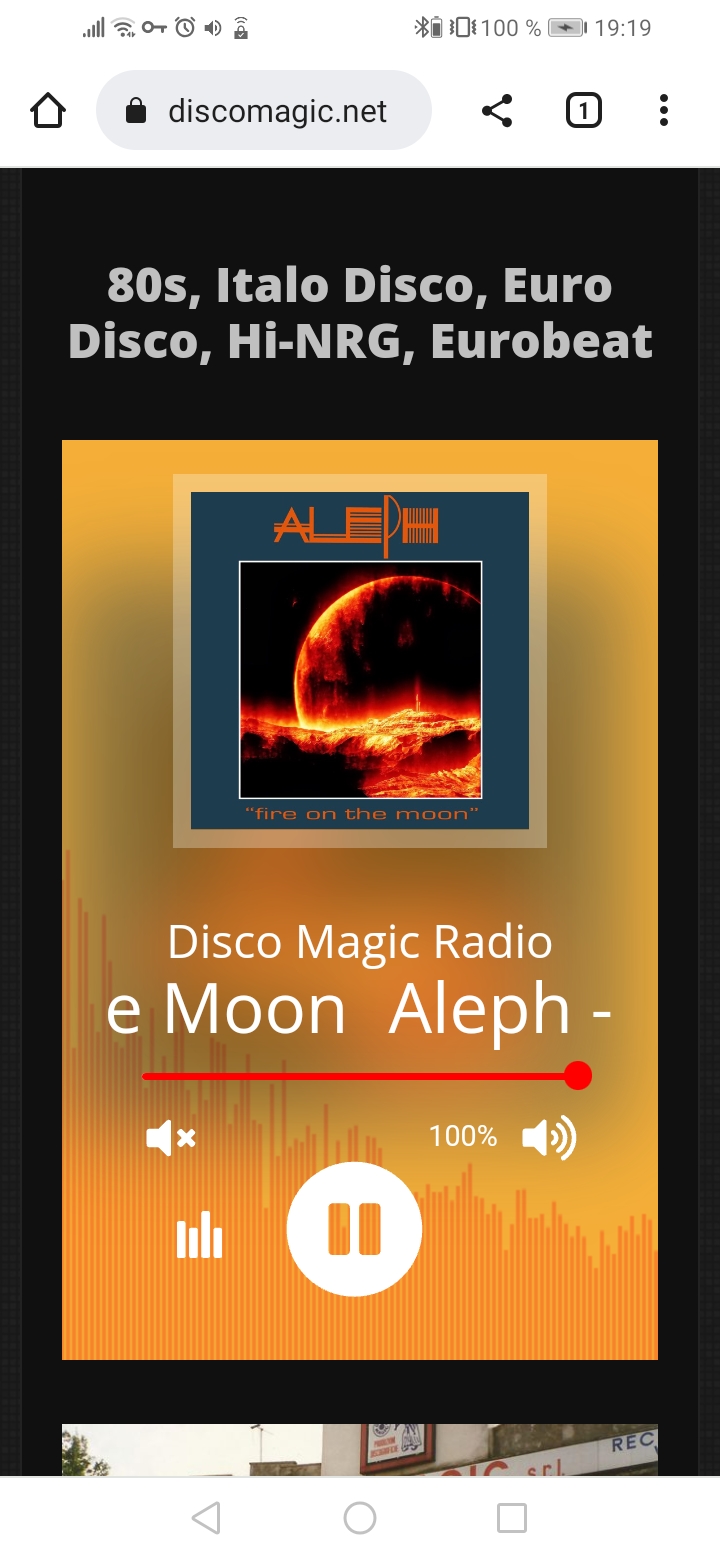Show recent apps

511,1518
